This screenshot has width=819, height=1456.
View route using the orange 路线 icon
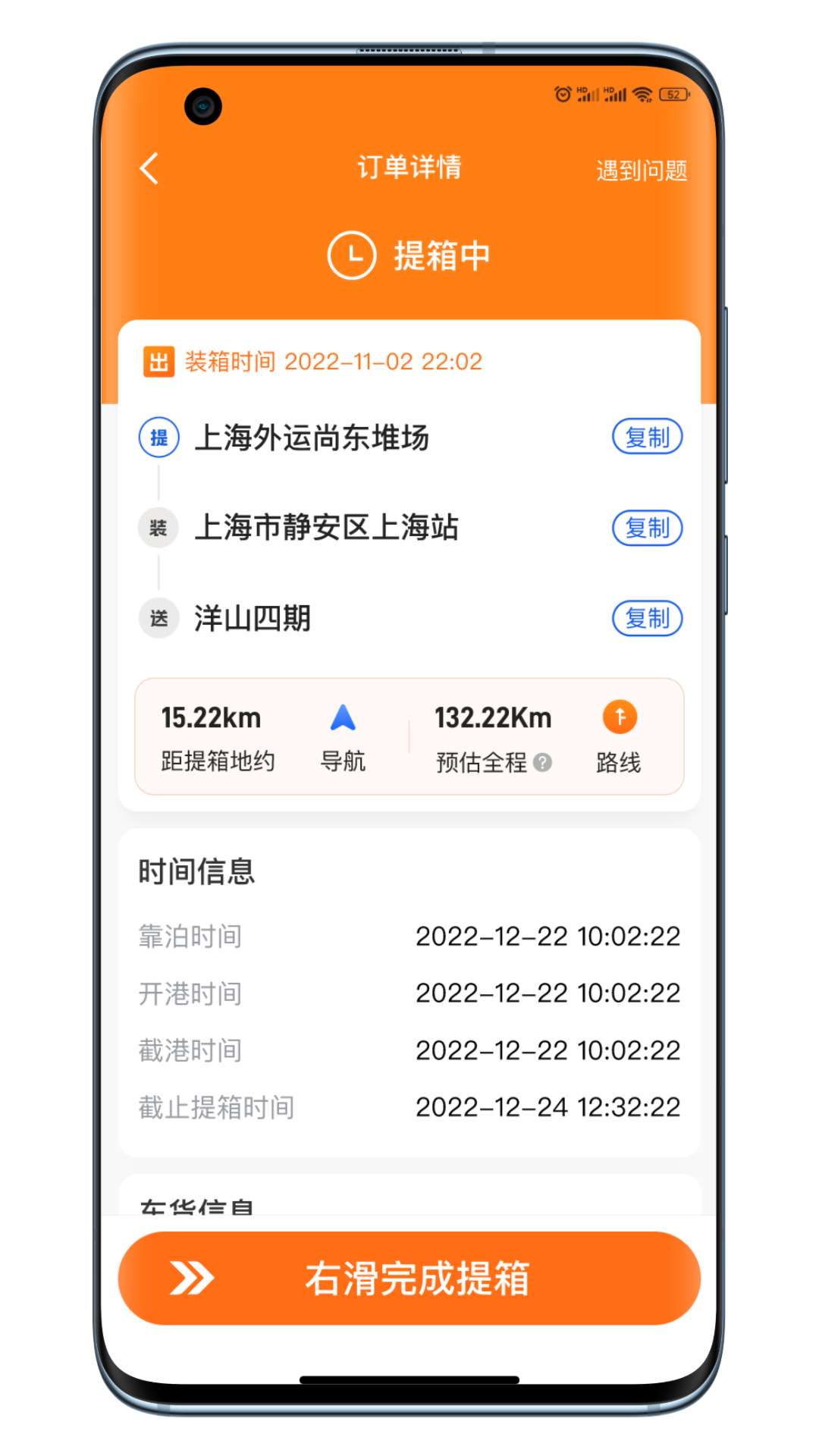(x=620, y=716)
